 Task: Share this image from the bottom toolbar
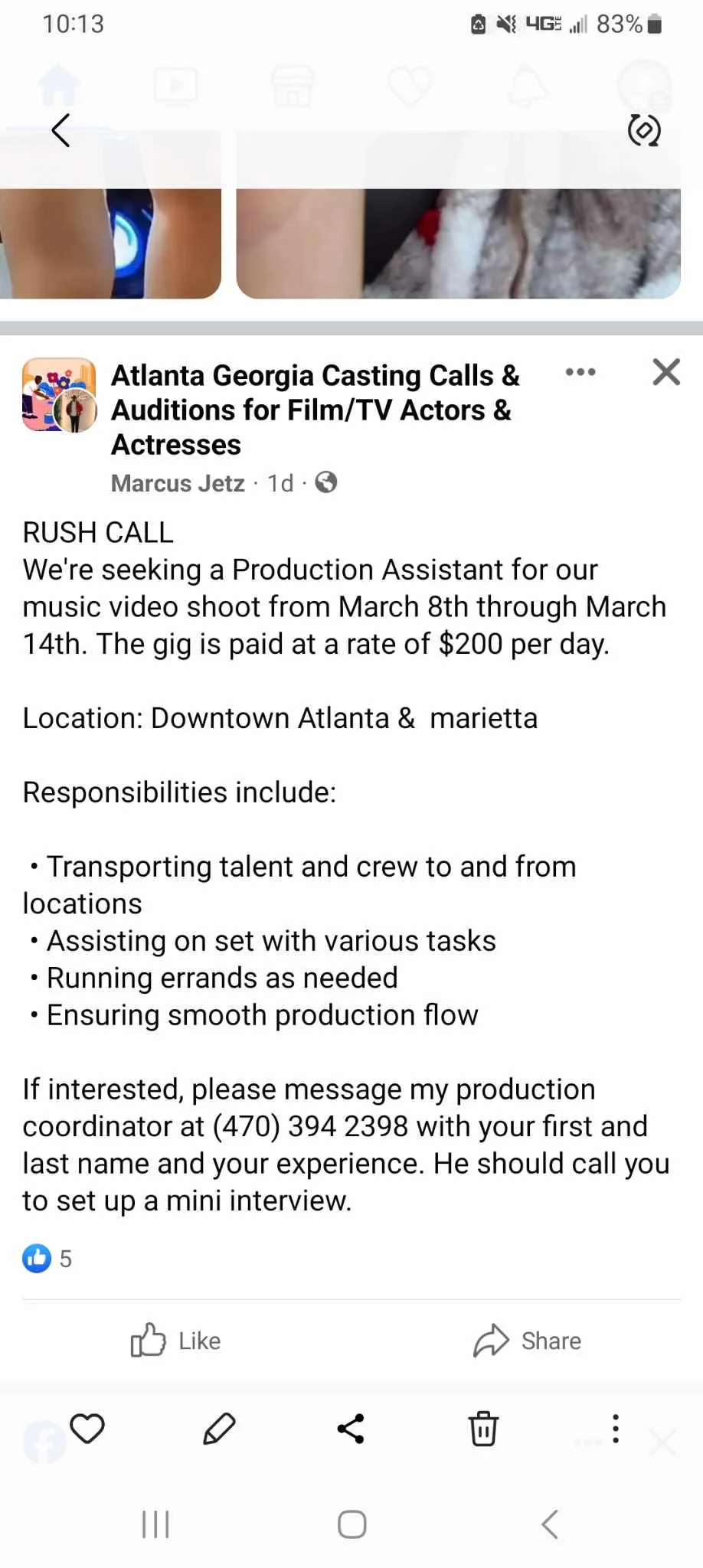[x=351, y=1429]
